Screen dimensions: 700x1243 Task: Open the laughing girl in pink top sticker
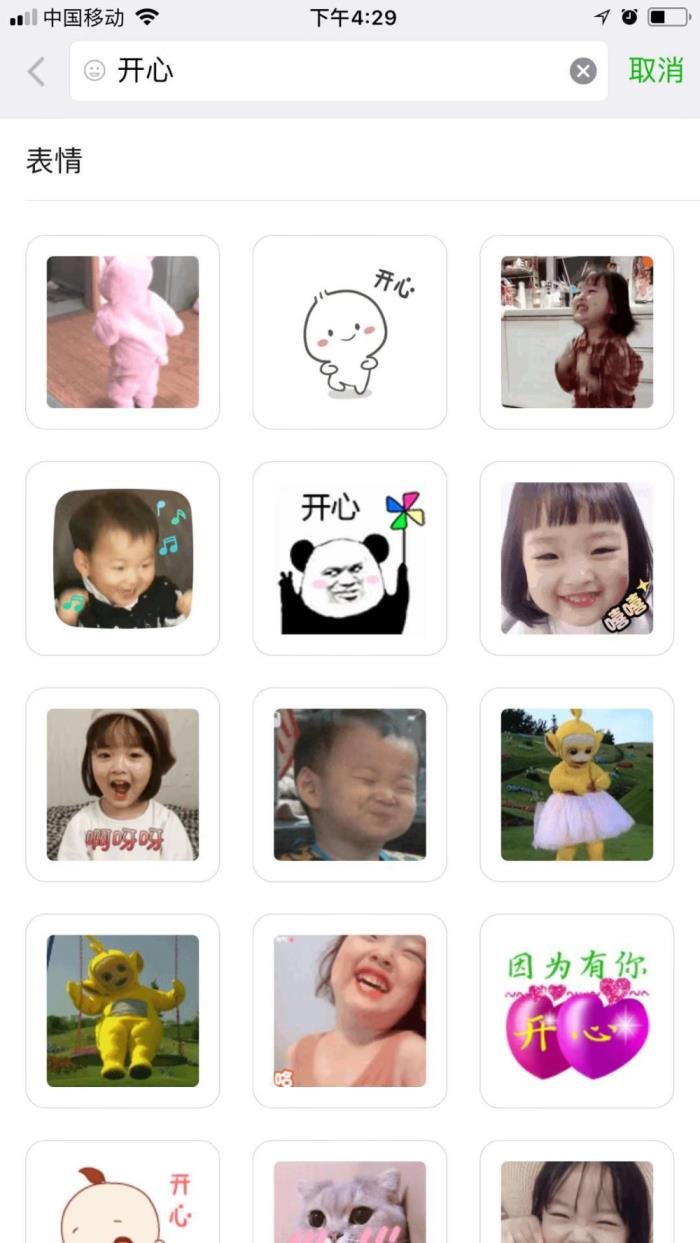tap(349, 1010)
